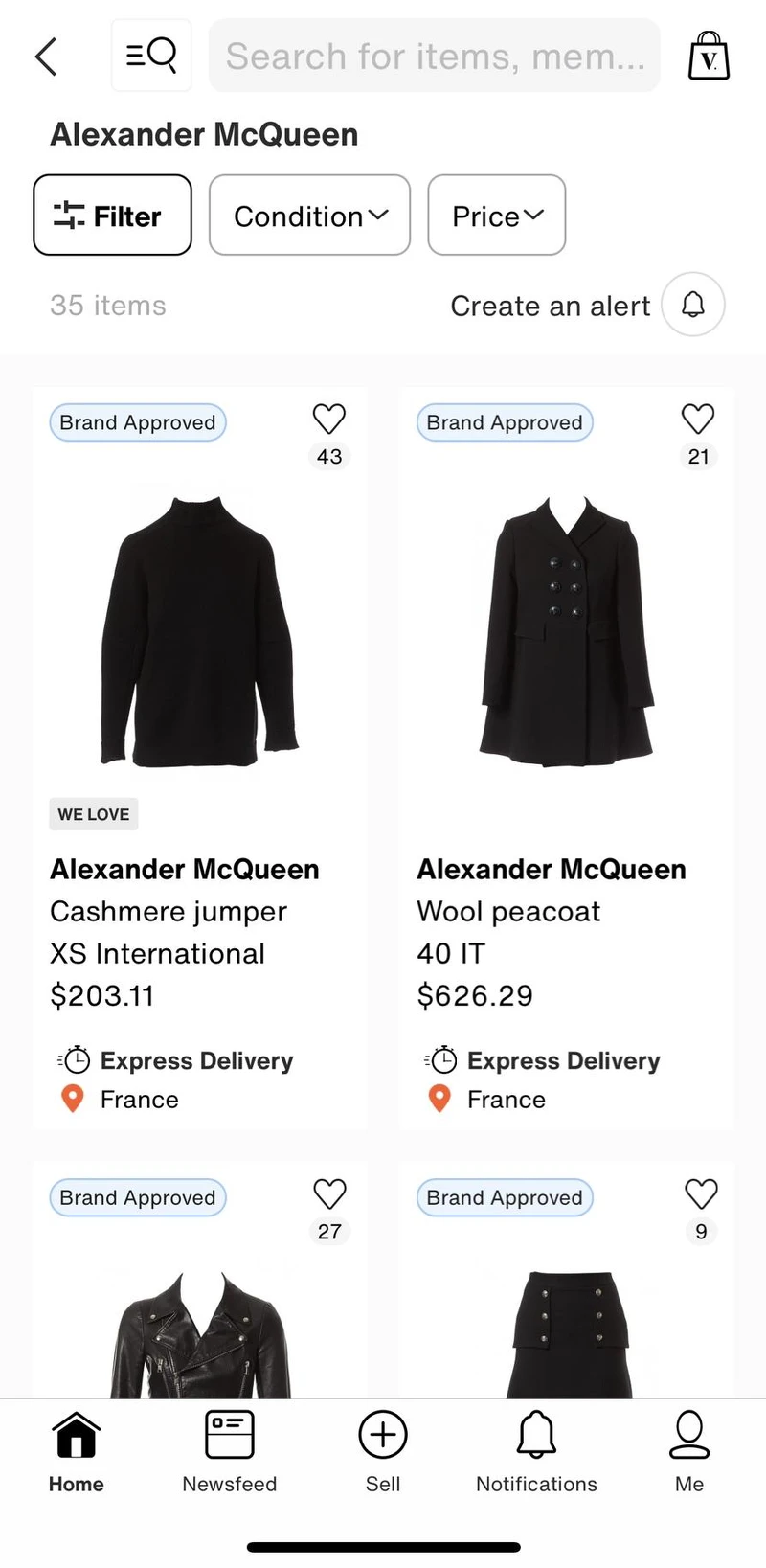
Task: Like the Wool peacoat
Action: pos(698,420)
